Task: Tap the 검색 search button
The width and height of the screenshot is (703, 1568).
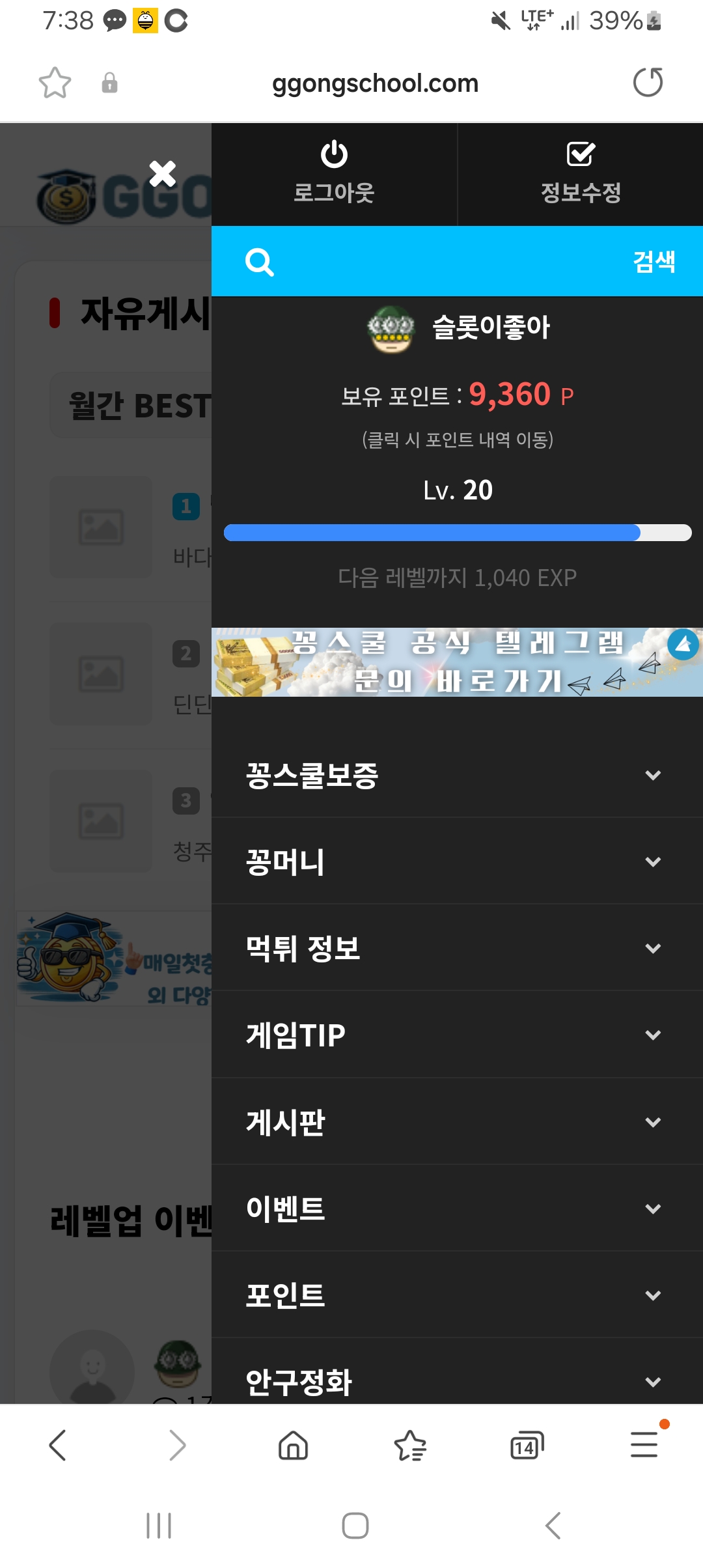Action: [654, 262]
